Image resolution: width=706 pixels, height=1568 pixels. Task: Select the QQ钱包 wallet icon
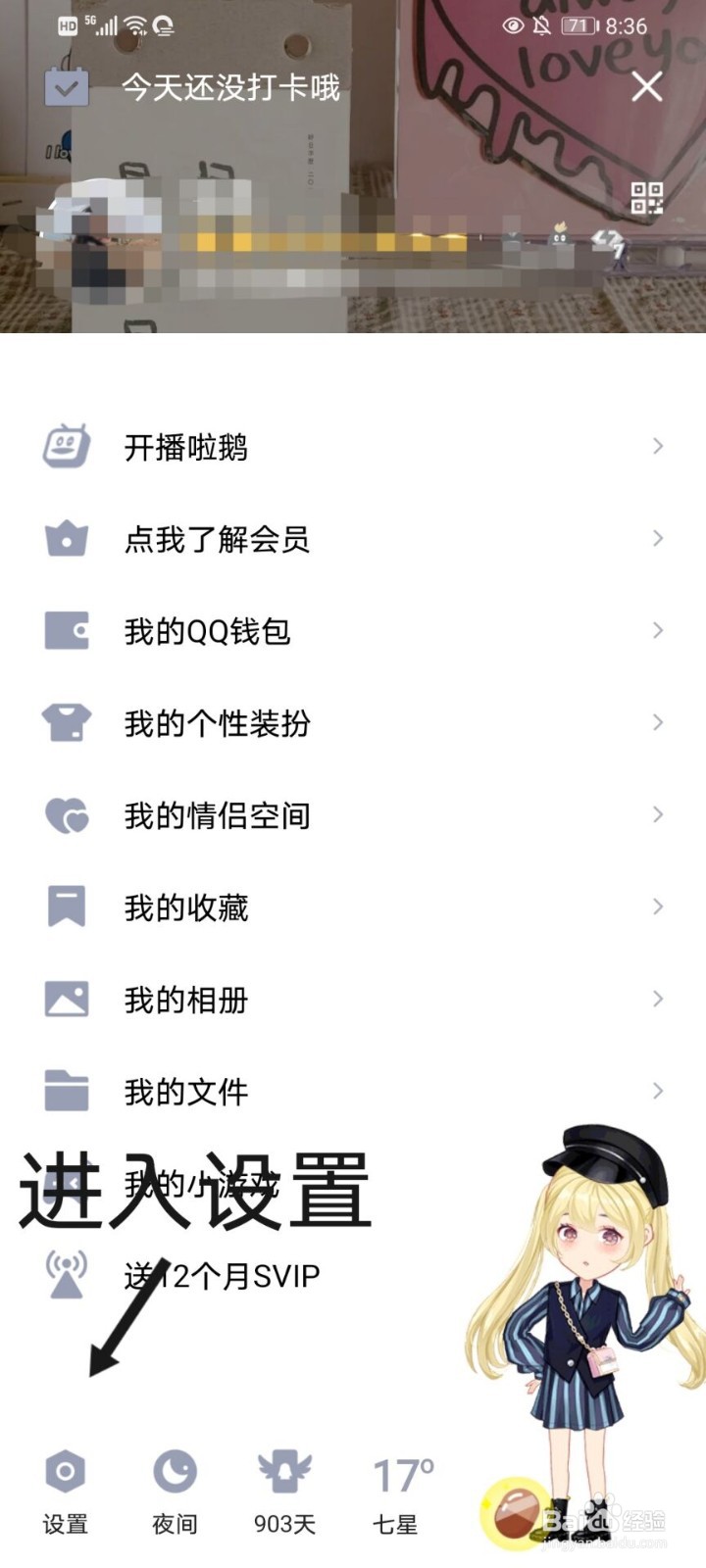pyautogui.click(x=65, y=631)
